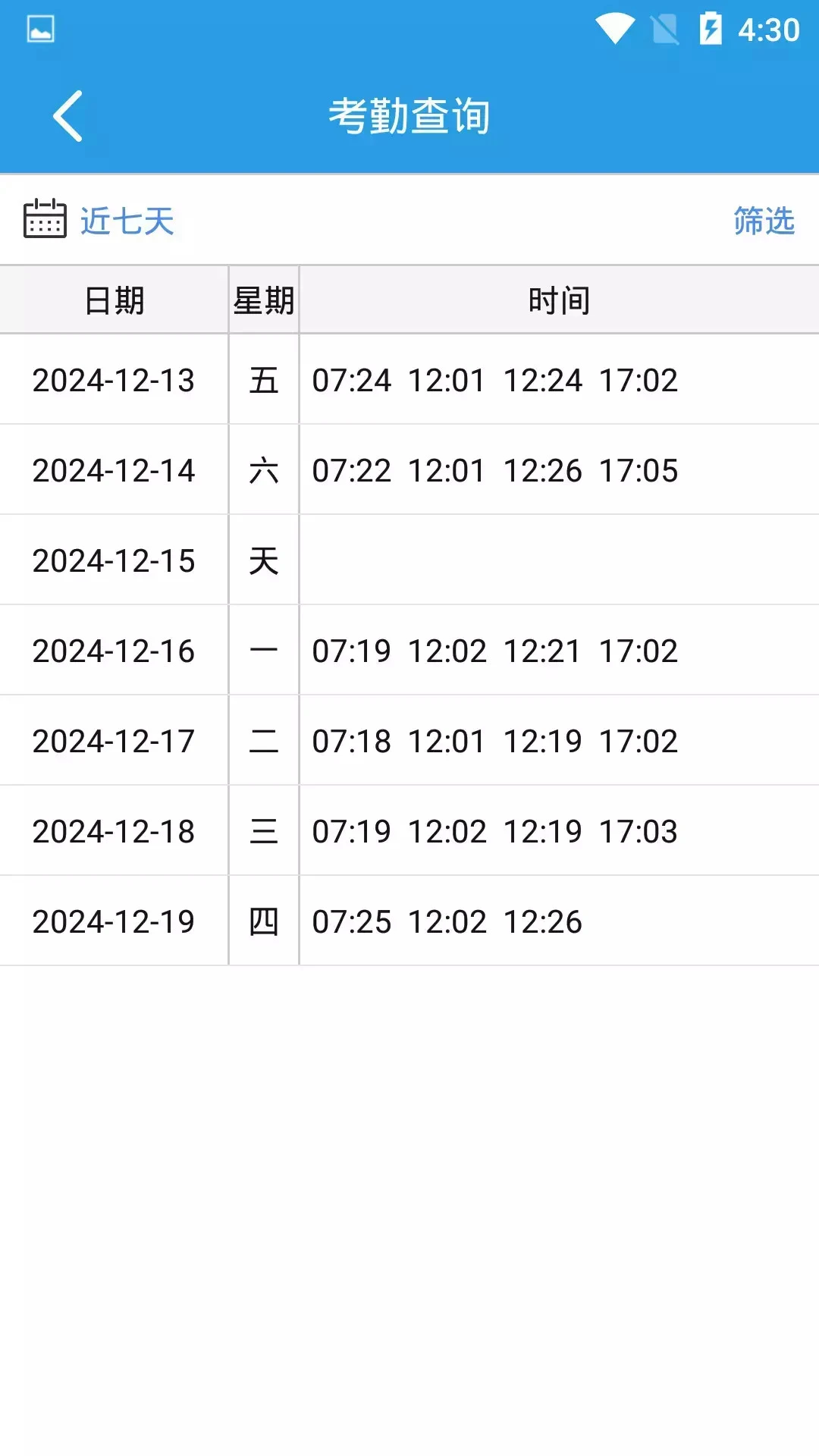
Task: Go back from the 考勤查询 page
Action: pyautogui.click(x=67, y=116)
